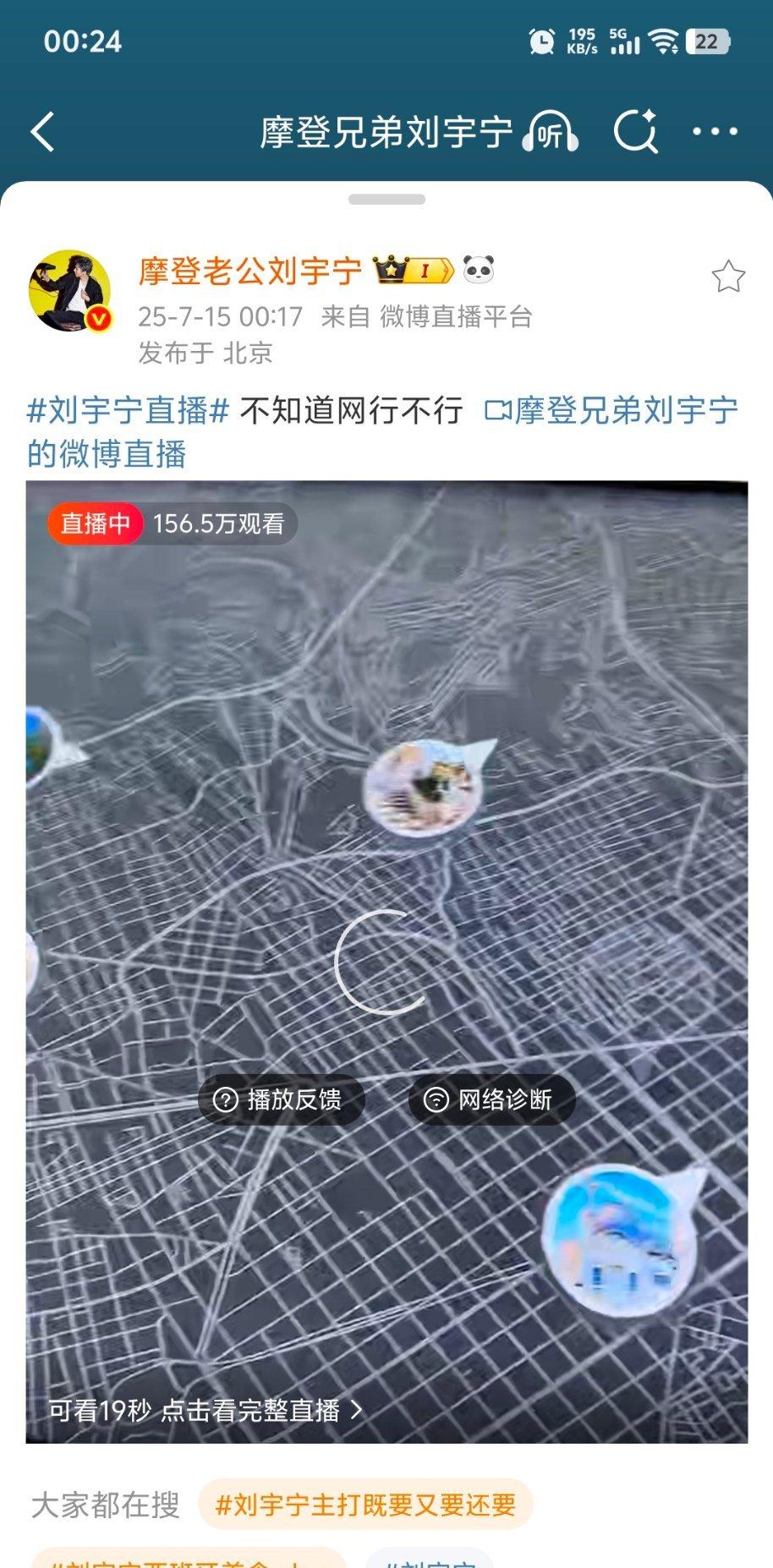Tap the username 摩登老公刘宇宁
773x1568 pixels.
point(250,271)
